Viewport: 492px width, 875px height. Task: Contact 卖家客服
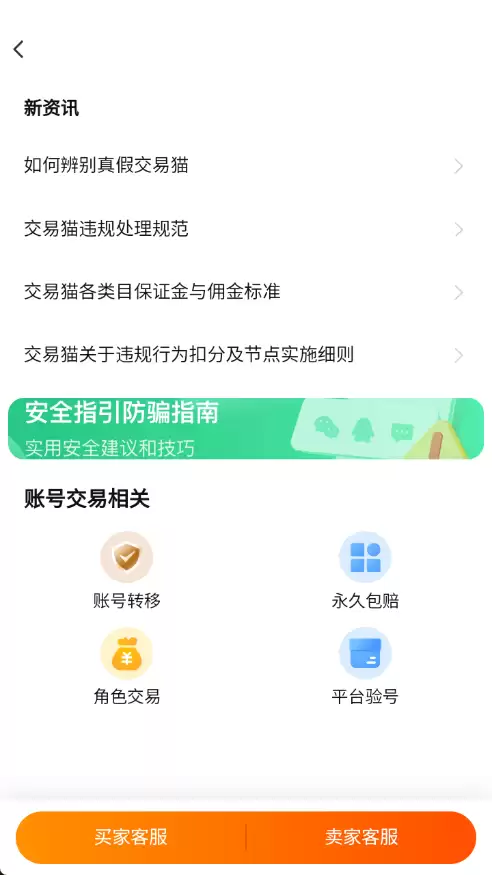[x=361, y=837]
